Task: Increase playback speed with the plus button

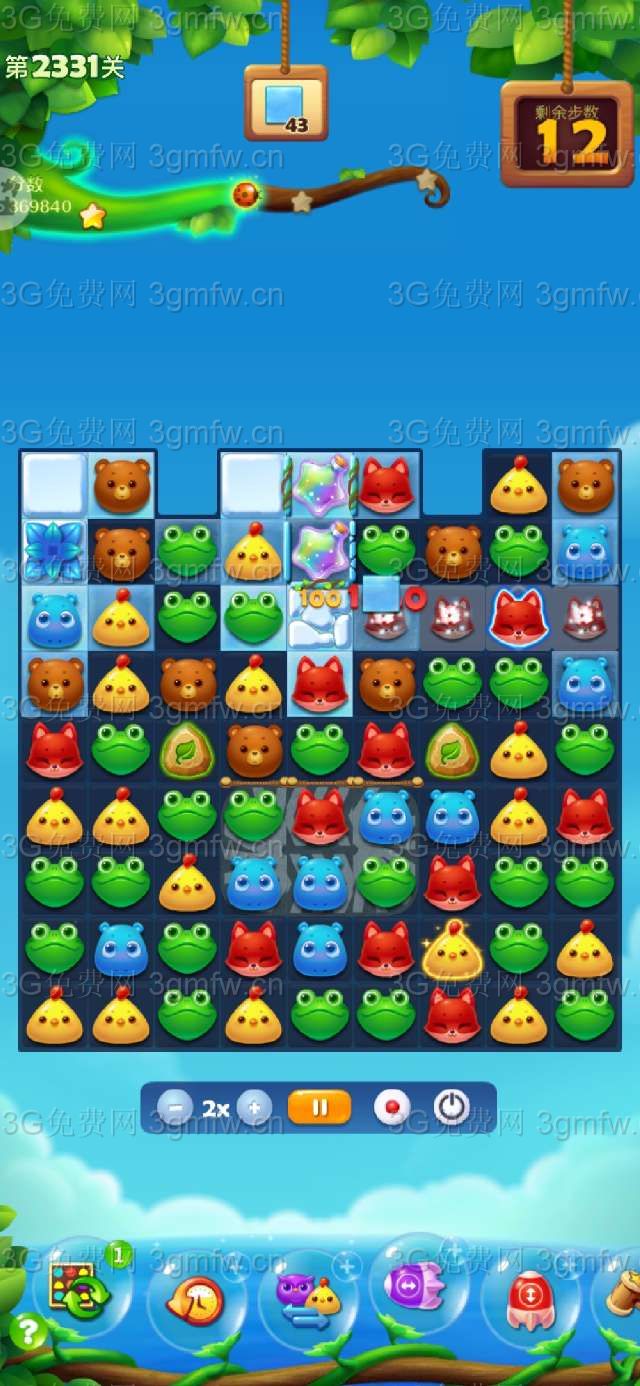Action: [254, 1108]
